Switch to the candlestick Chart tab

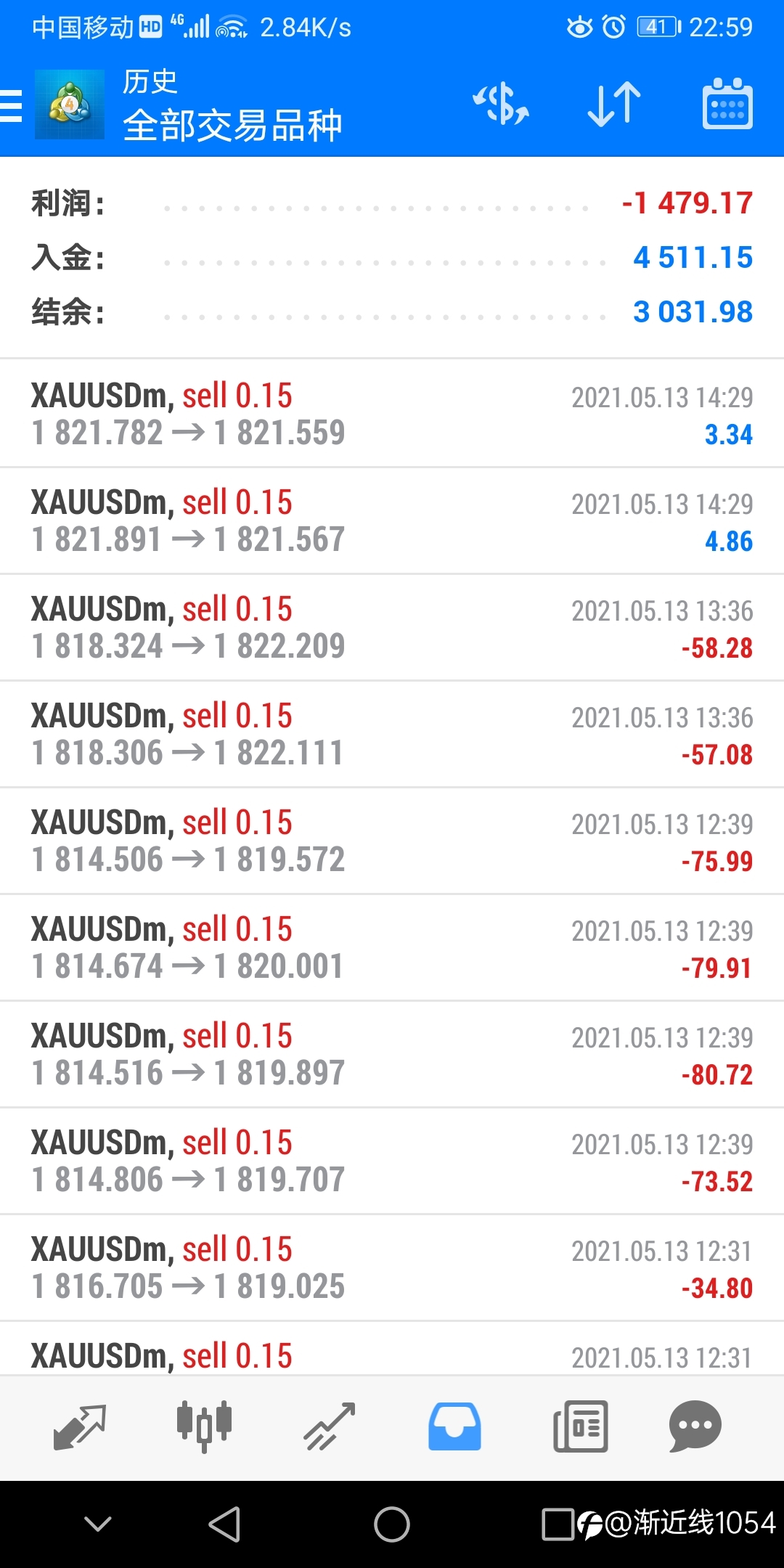(205, 1426)
